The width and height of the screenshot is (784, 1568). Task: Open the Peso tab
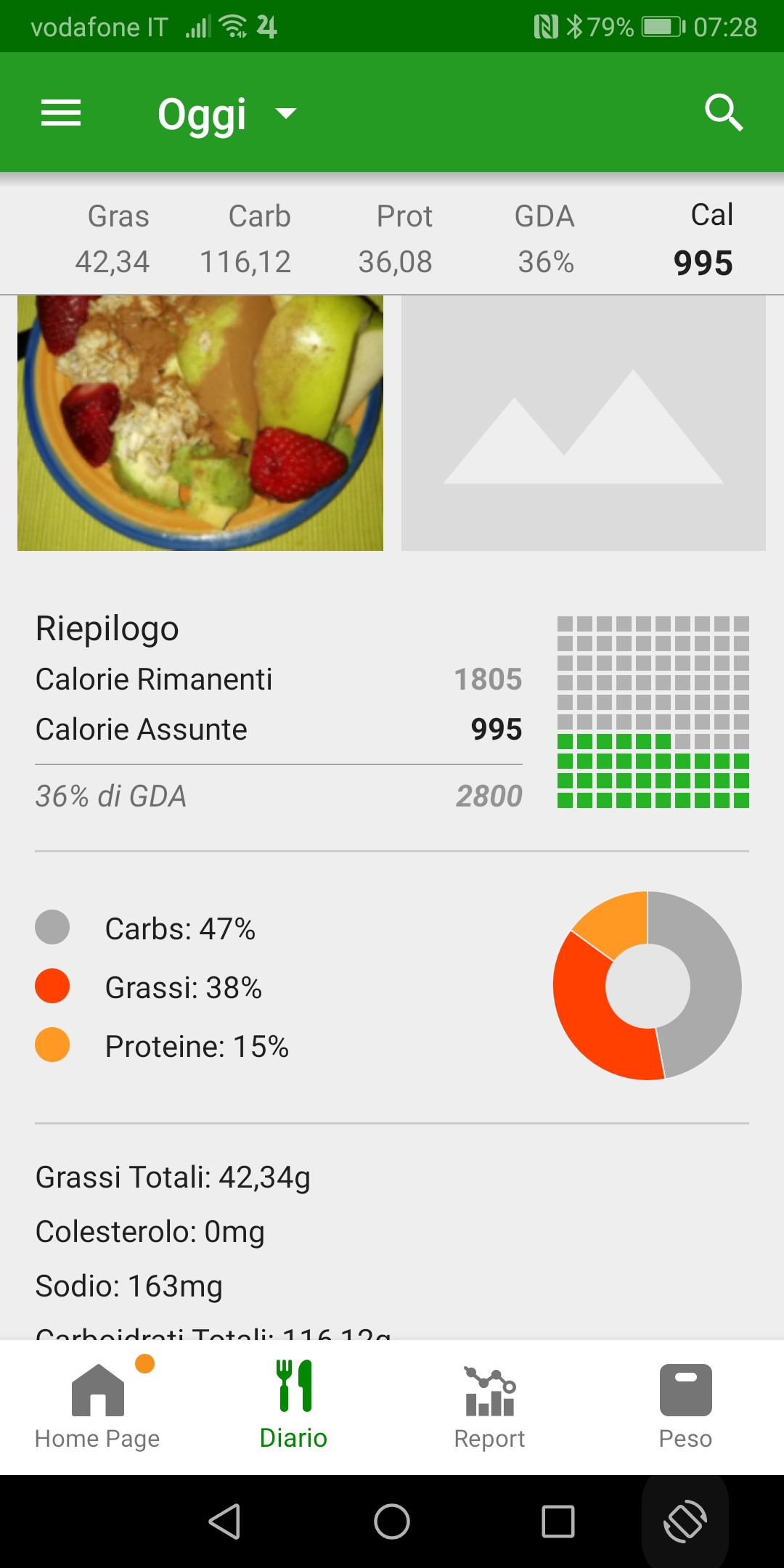[685, 1406]
